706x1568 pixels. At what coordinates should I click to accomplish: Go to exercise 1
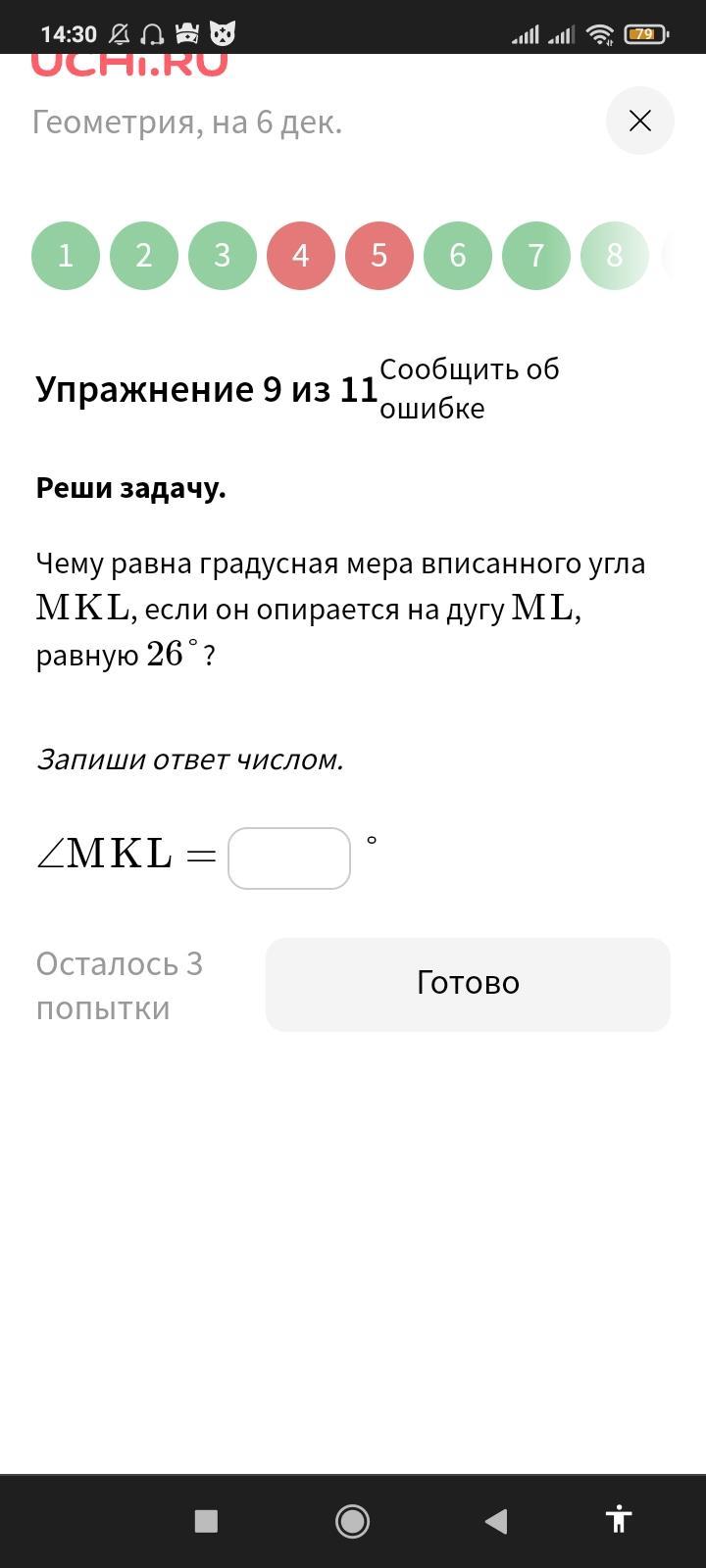pos(66,256)
